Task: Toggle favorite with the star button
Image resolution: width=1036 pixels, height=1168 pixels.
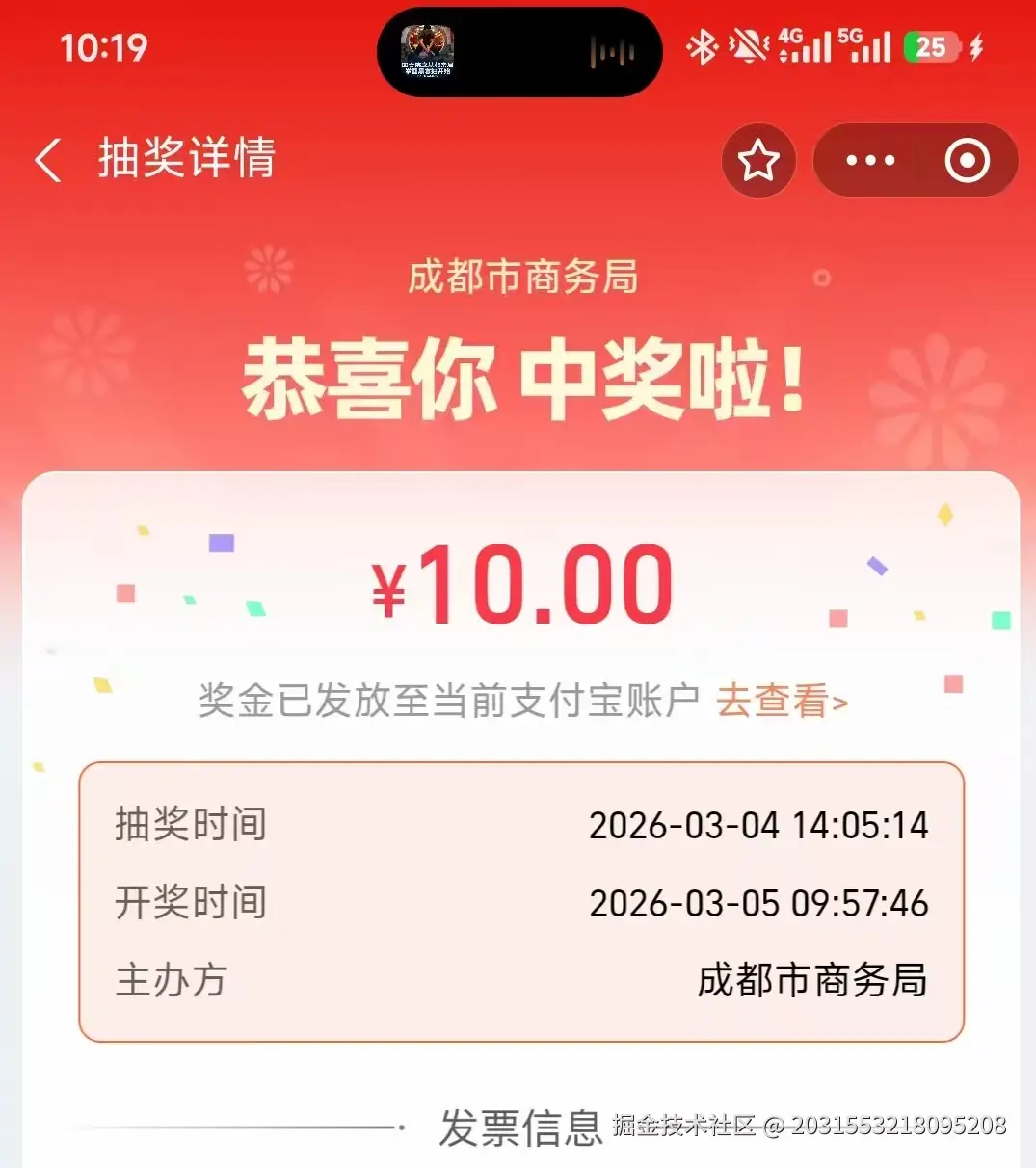Action: coord(757,161)
